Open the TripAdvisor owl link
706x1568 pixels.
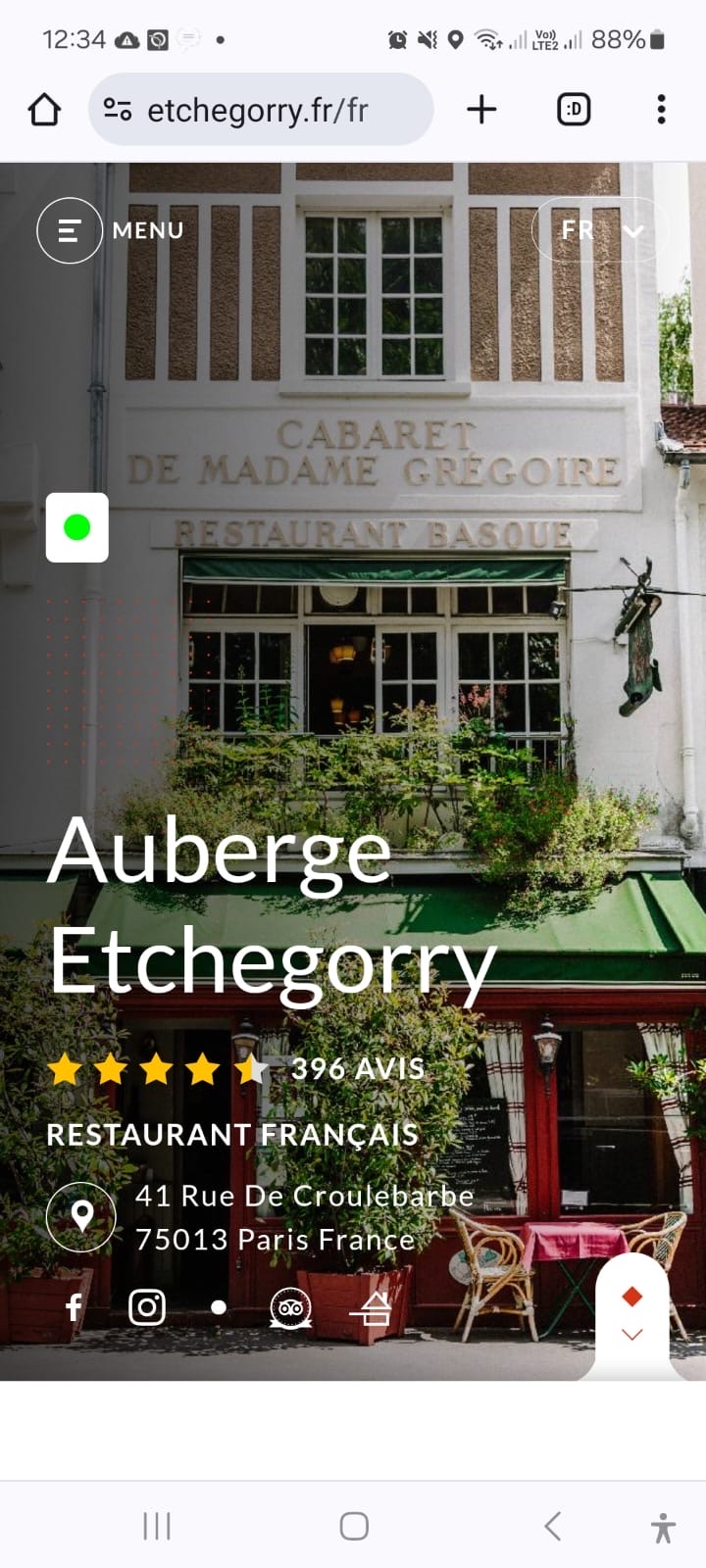pyautogui.click(x=290, y=1307)
